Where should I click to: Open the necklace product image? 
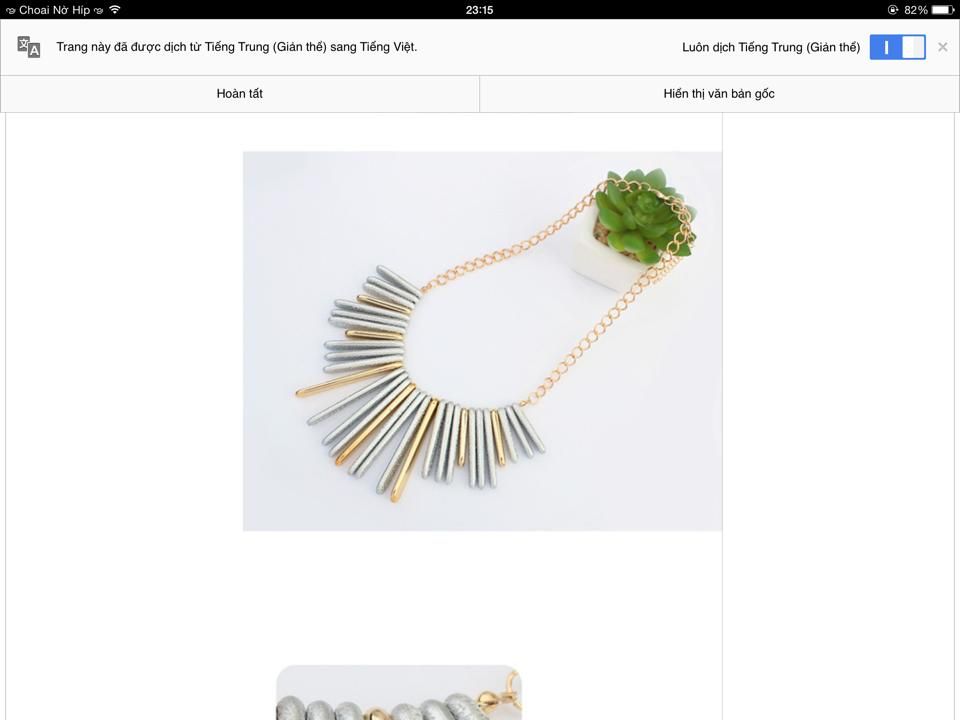pos(482,341)
